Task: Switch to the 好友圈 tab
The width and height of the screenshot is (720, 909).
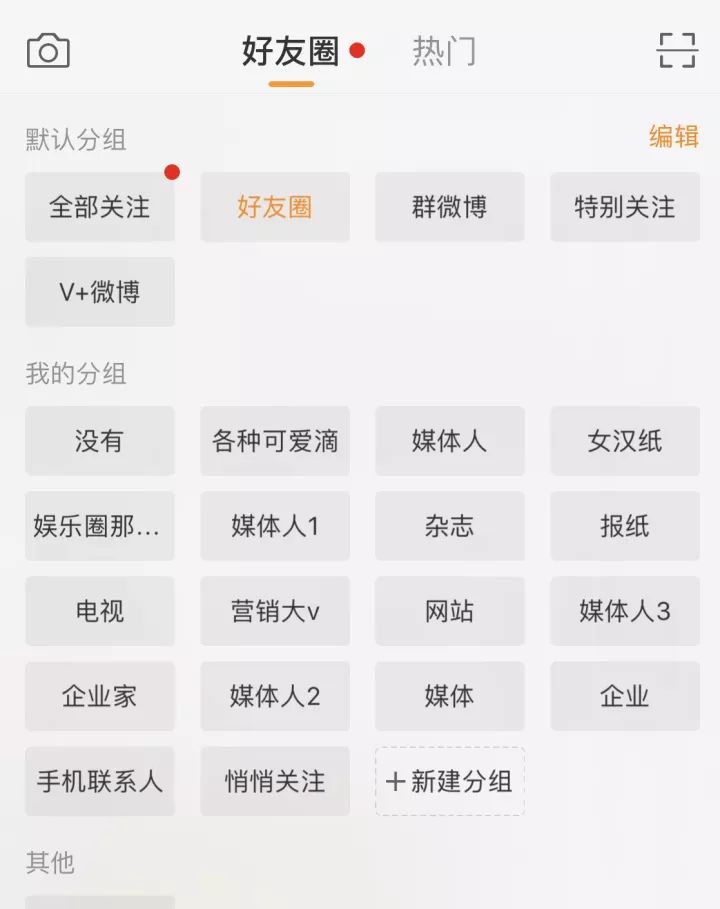Action: pyautogui.click(x=290, y=50)
